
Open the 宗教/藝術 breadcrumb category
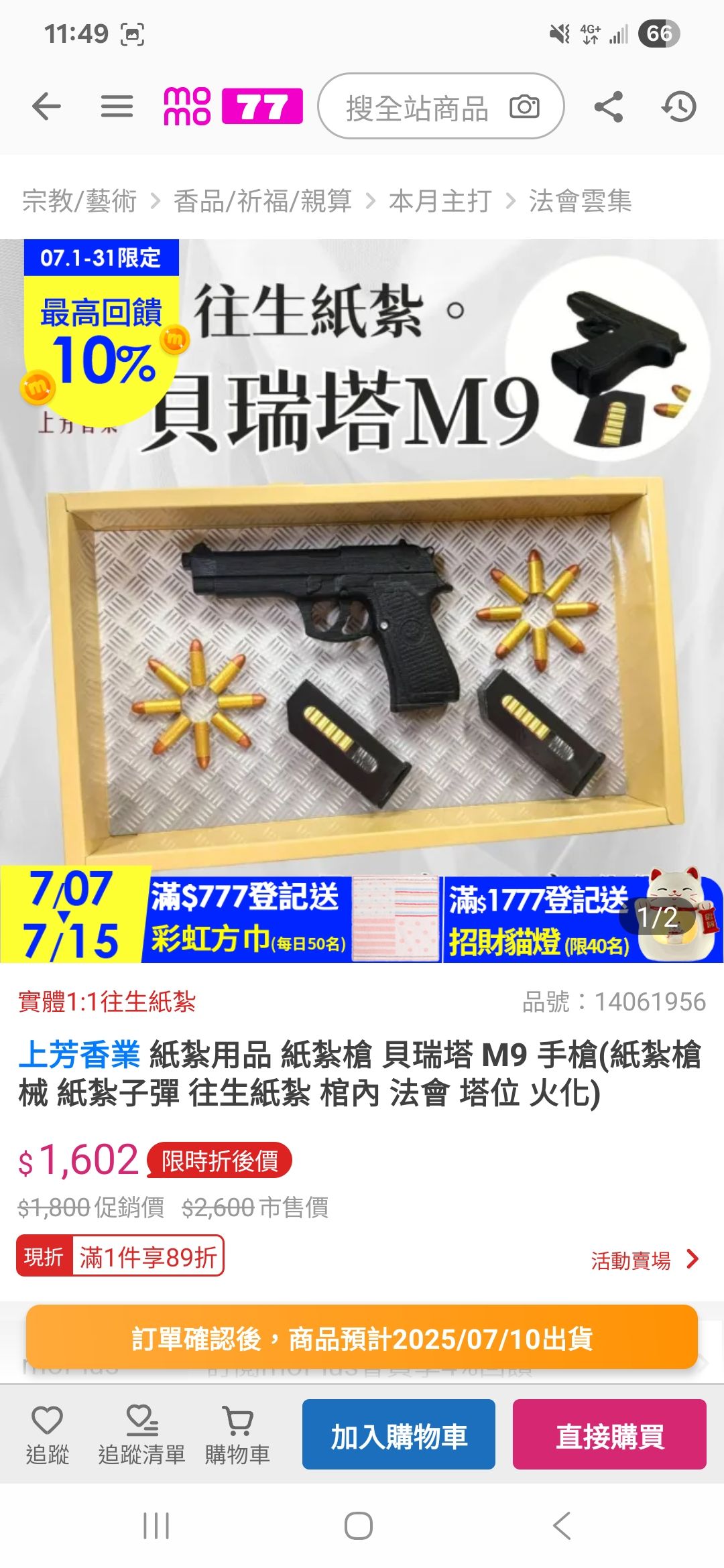(80, 200)
